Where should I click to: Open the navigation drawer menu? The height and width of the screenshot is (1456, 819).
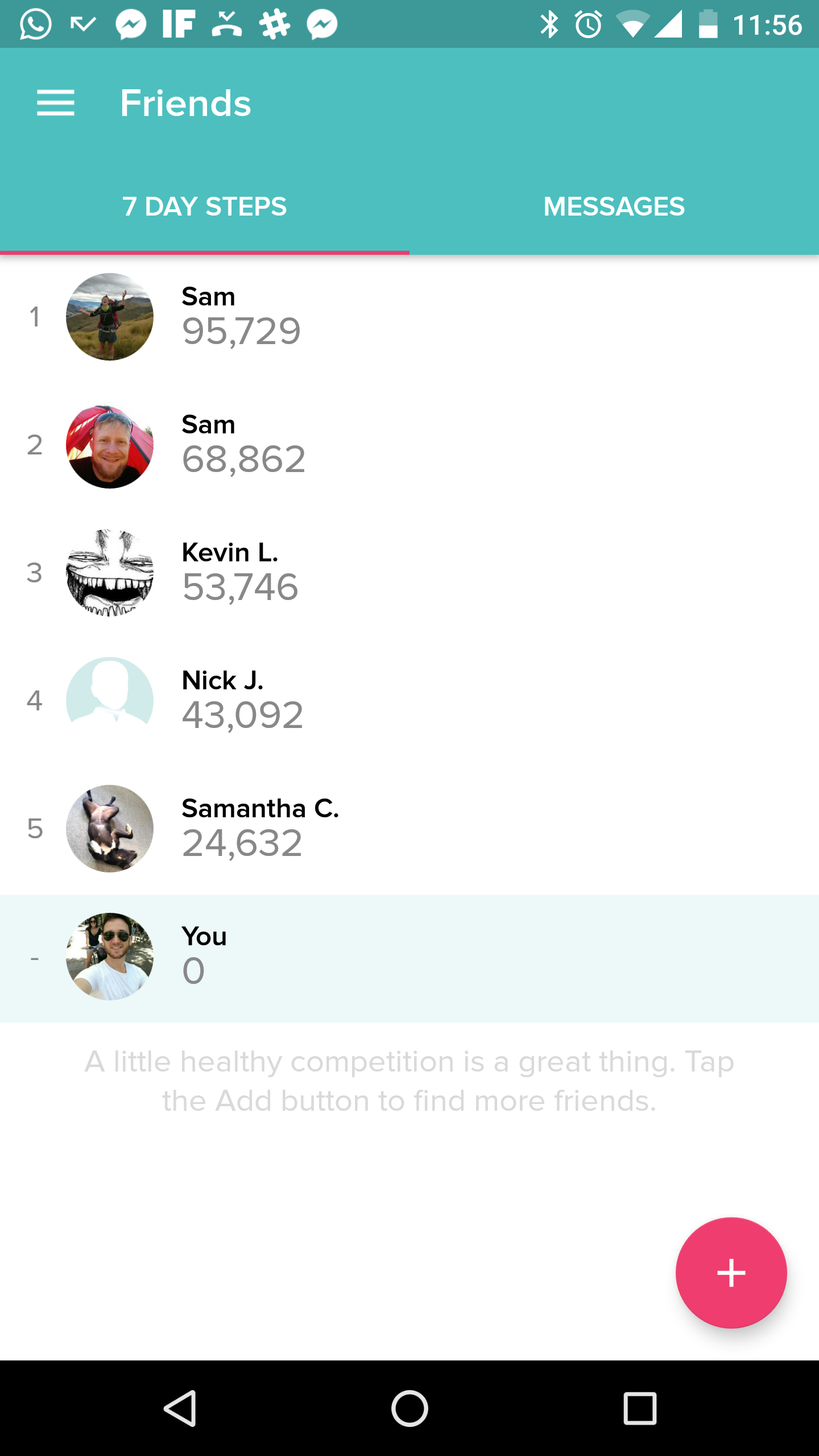pyautogui.click(x=55, y=103)
